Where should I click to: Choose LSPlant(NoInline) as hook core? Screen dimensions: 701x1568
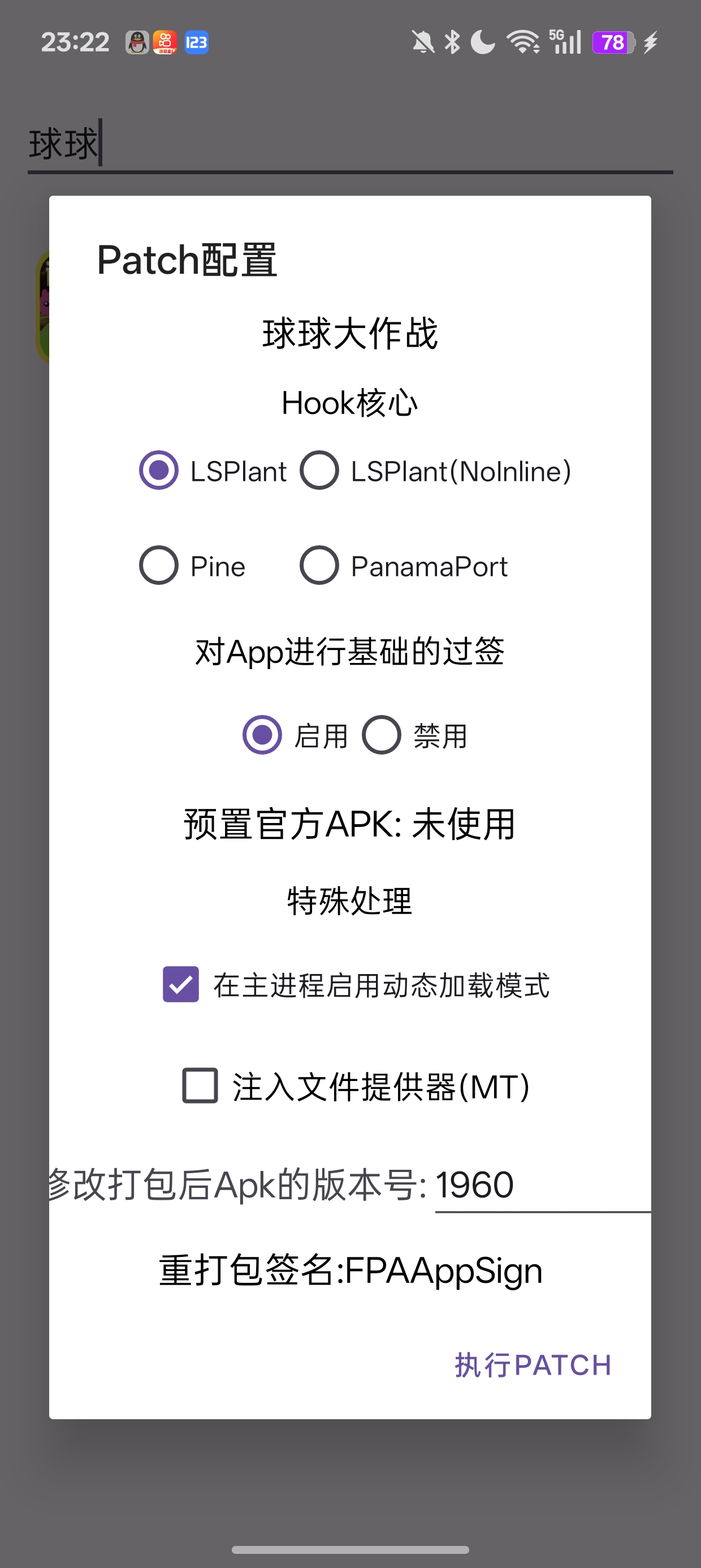pos(319,470)
